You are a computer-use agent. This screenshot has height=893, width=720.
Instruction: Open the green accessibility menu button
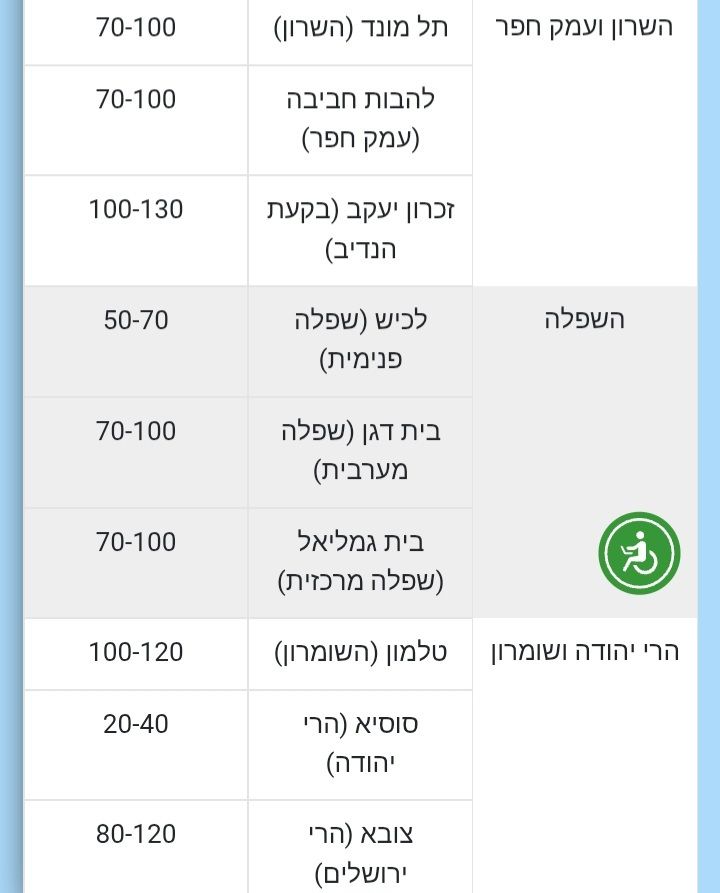click(639, 553)
